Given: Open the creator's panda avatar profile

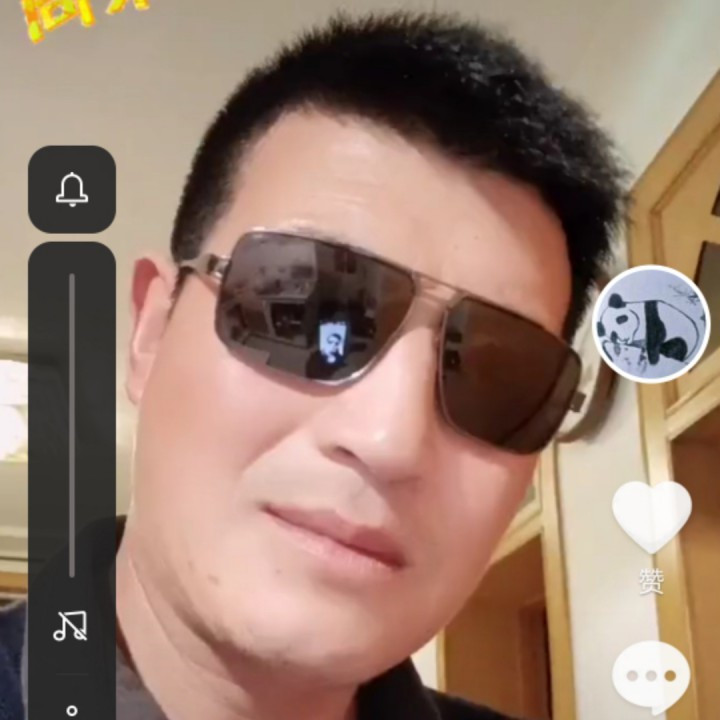Looking at the screenshot, I should point(651,323).
